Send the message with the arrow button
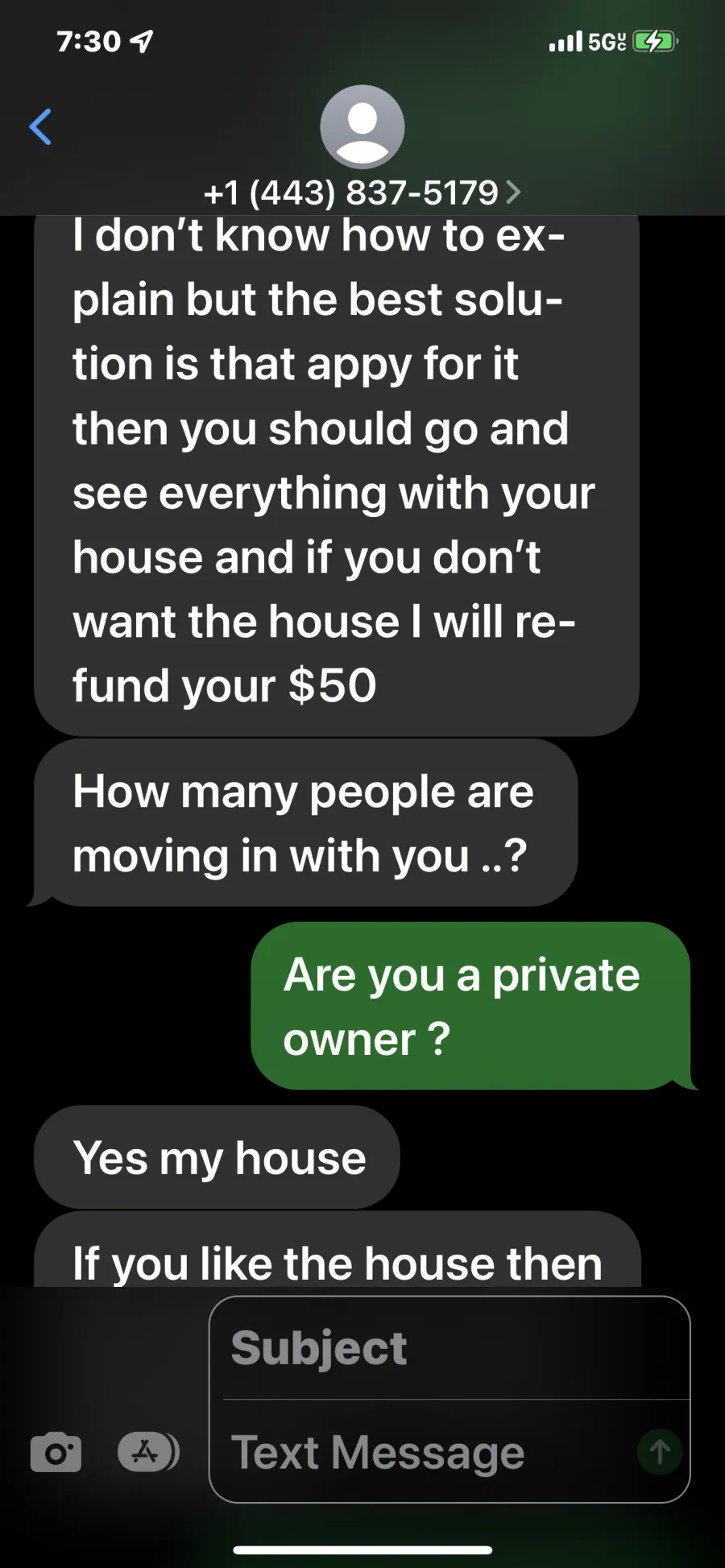The height and width of the screenshot is (1568, 725). pyautogui.click(x=660, y=1452)
